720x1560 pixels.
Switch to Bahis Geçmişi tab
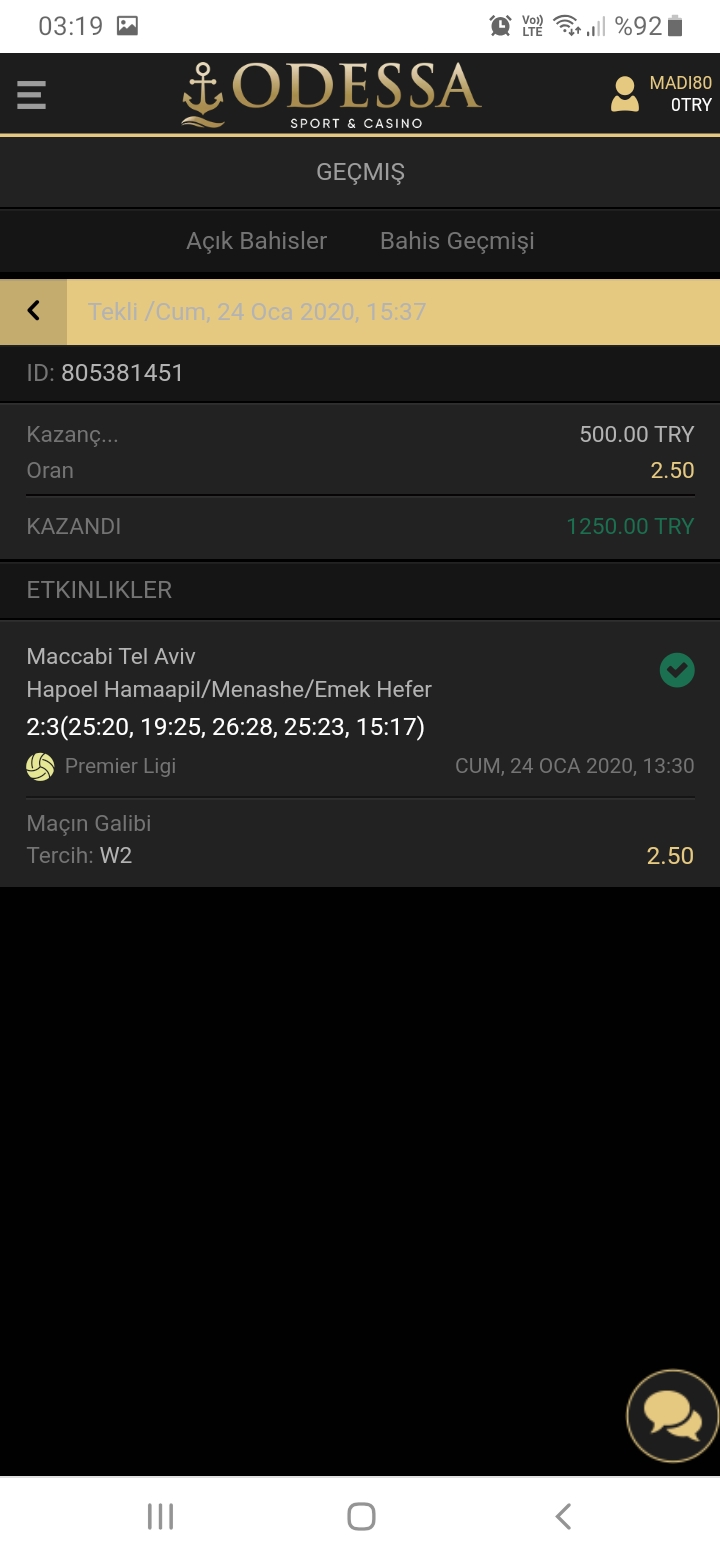(457, 241)
